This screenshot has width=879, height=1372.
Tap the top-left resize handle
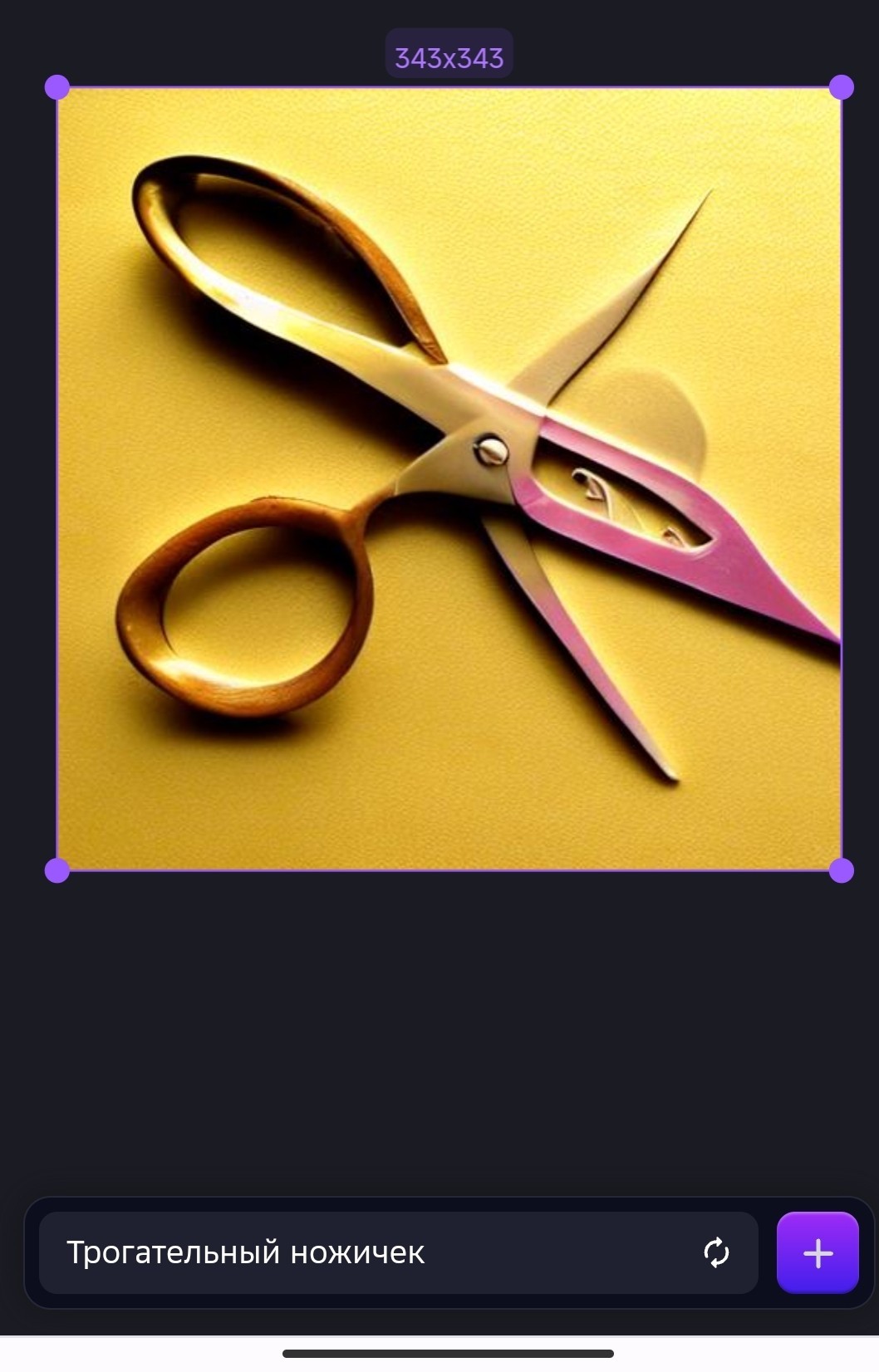click(x=56, y=87)
